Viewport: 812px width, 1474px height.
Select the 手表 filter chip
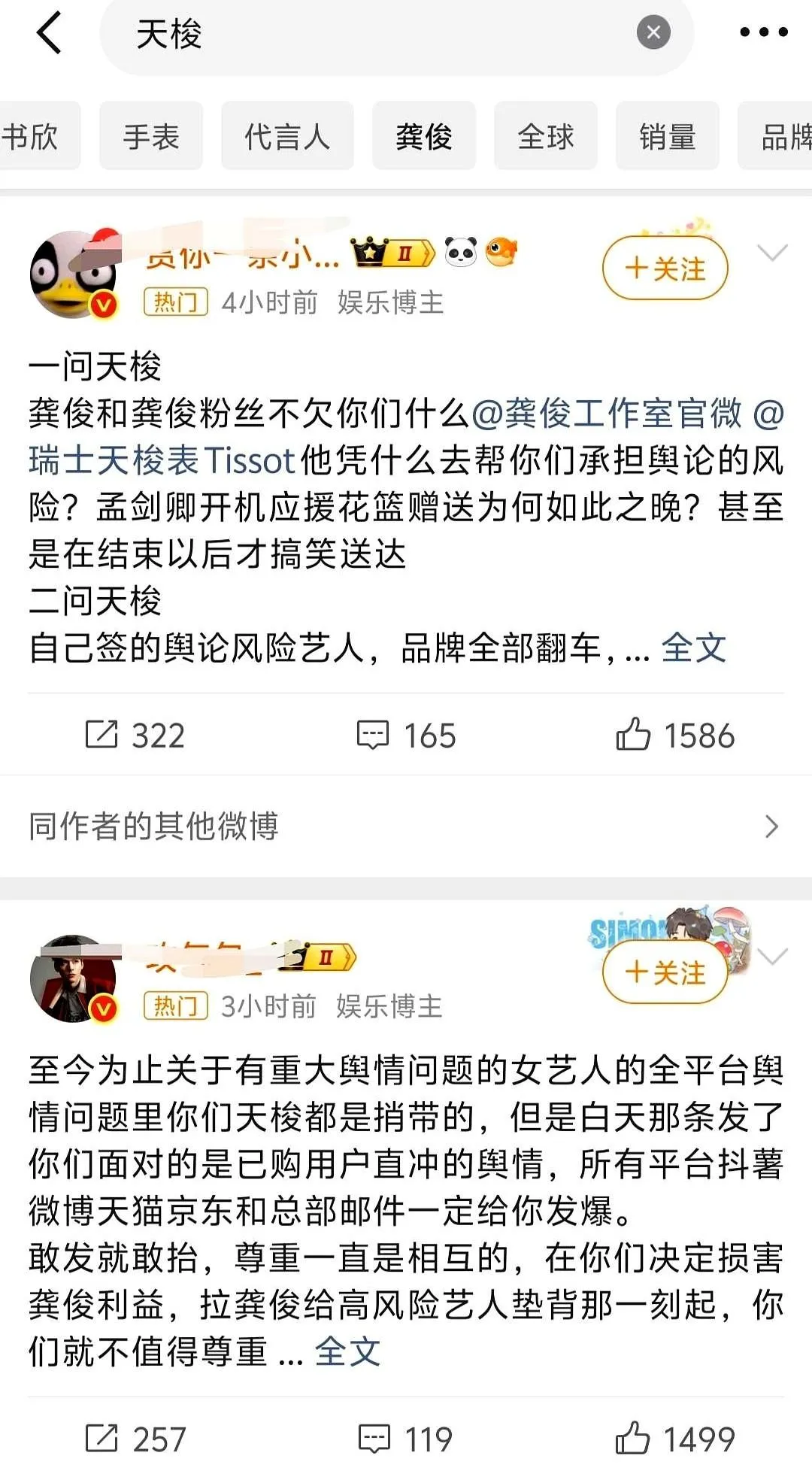point(151,136)
